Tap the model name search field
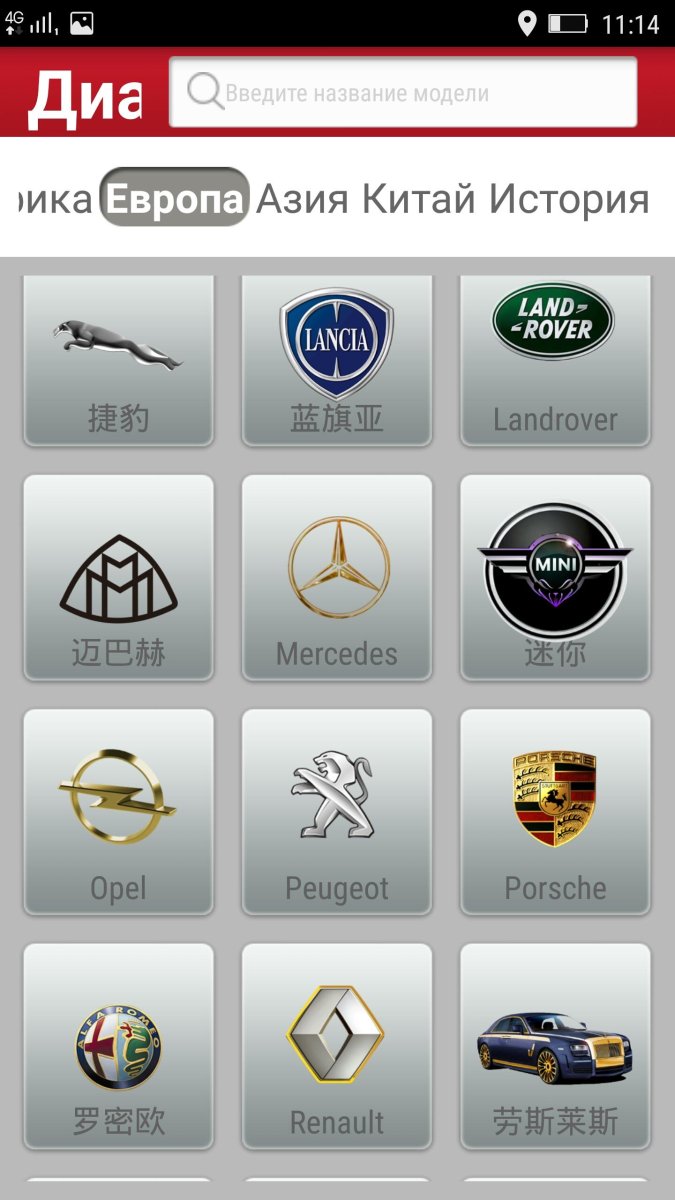 tap(403, 93)
